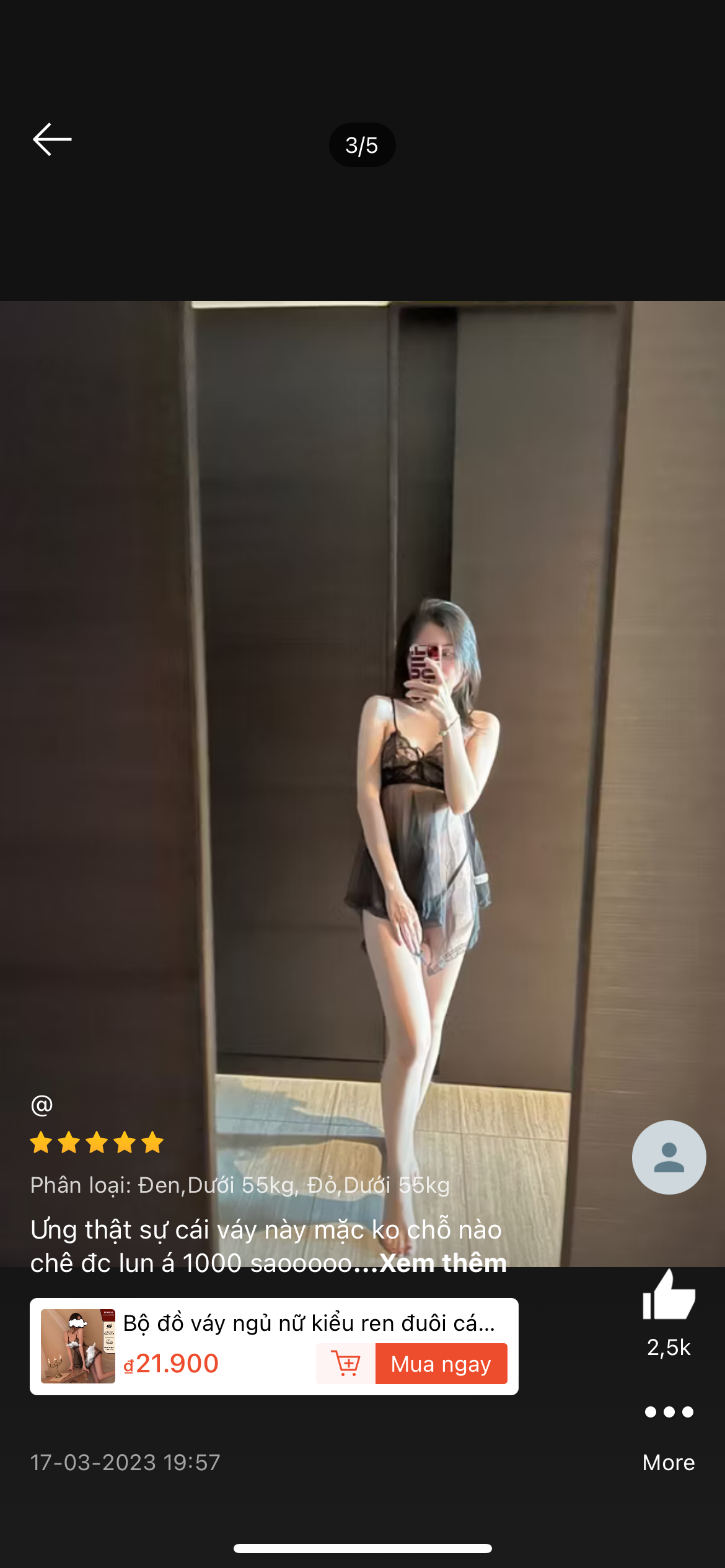Expand review text via Xem thêm
Screen dimensions: 725x1568
point(444,1263)
